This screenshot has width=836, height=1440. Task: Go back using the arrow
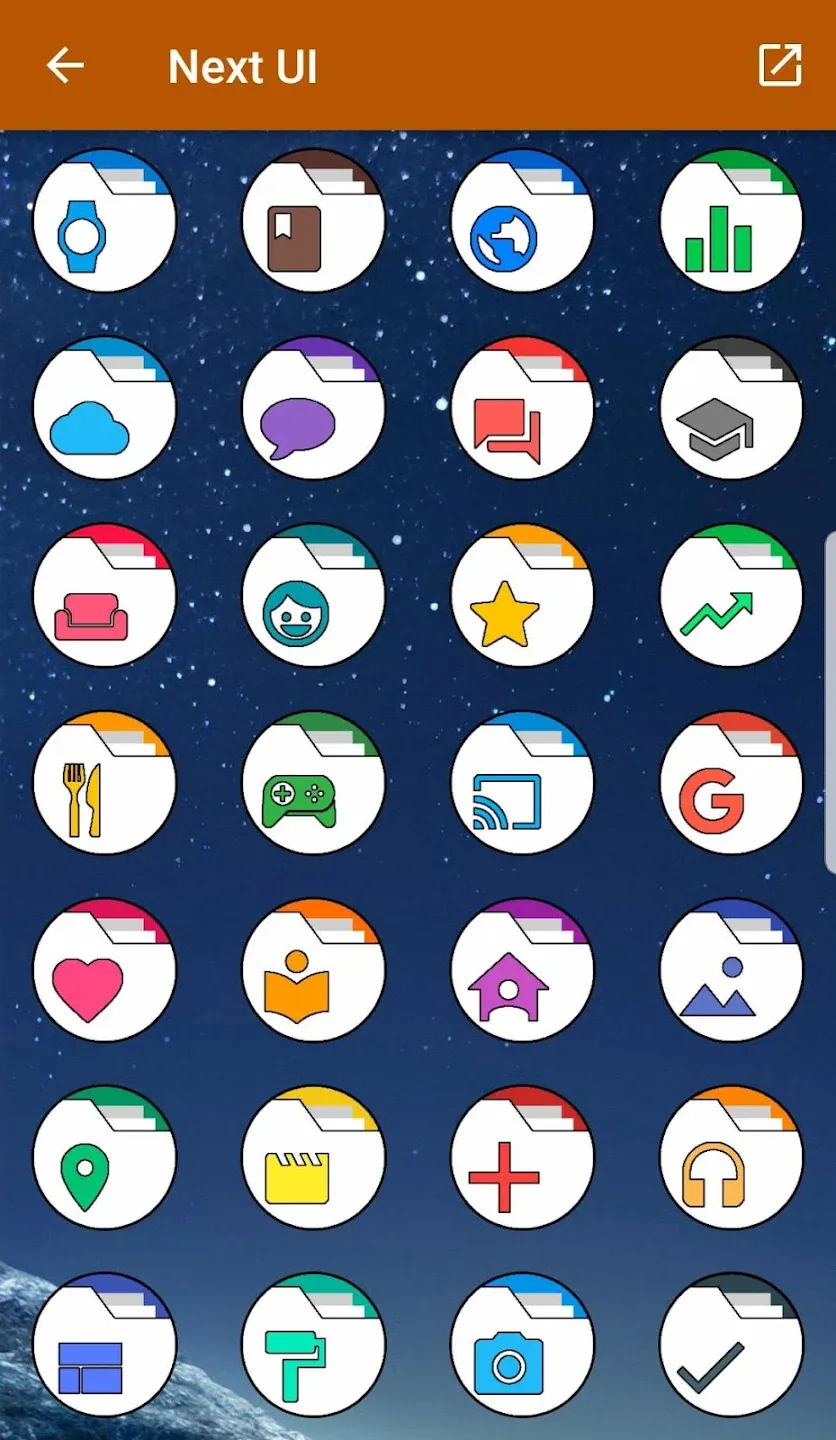(x=65, y=66)
